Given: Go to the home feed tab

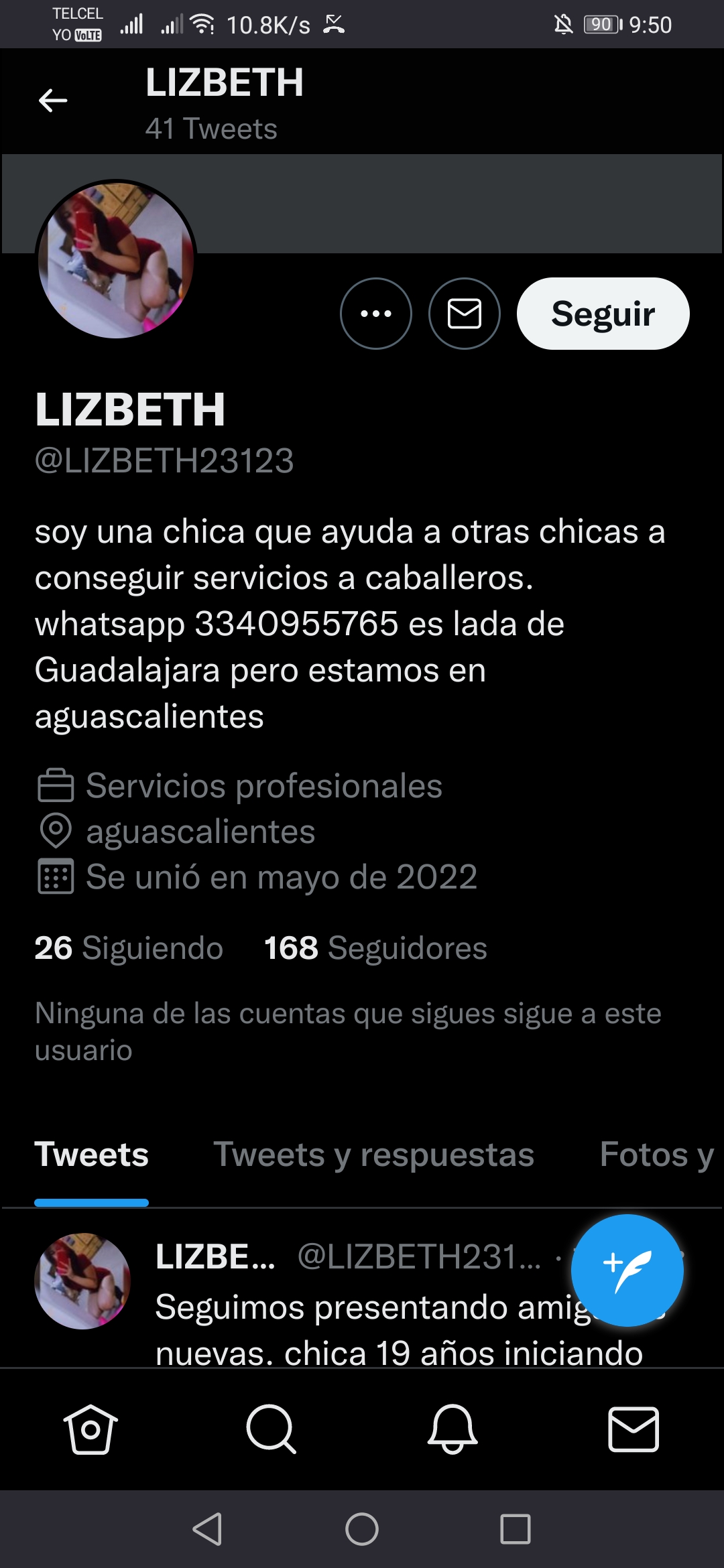Looking at the screenshot, I should coord(90,1429).
